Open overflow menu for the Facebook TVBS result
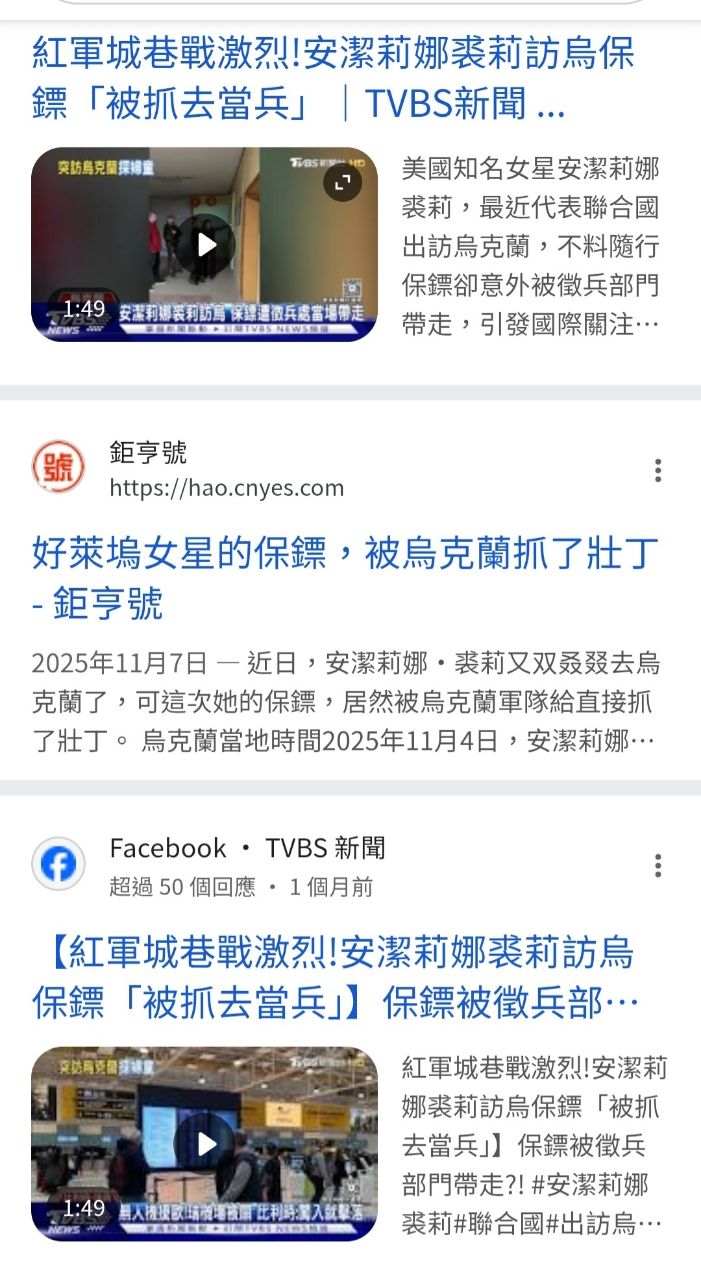The width and height of the screenshot is (701, 1280). click(657, 865)
